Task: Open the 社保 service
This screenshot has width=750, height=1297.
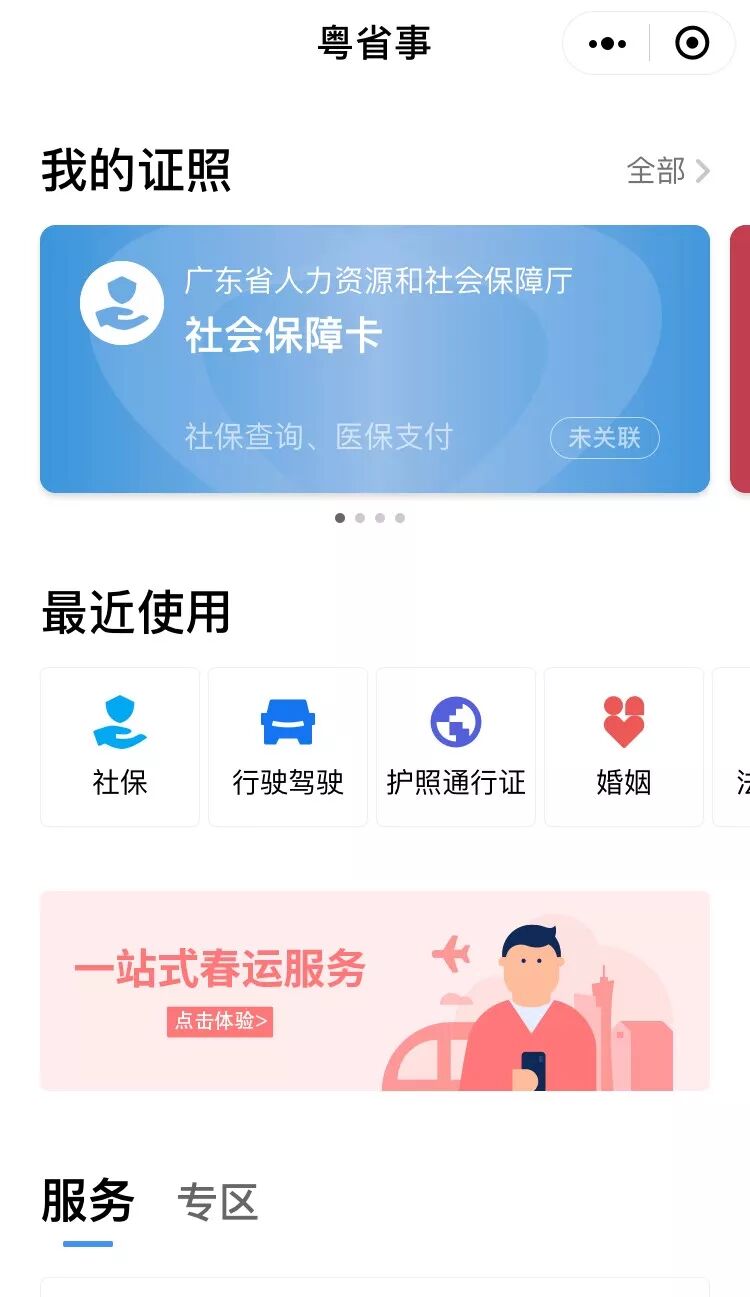Action: [120, 747]
